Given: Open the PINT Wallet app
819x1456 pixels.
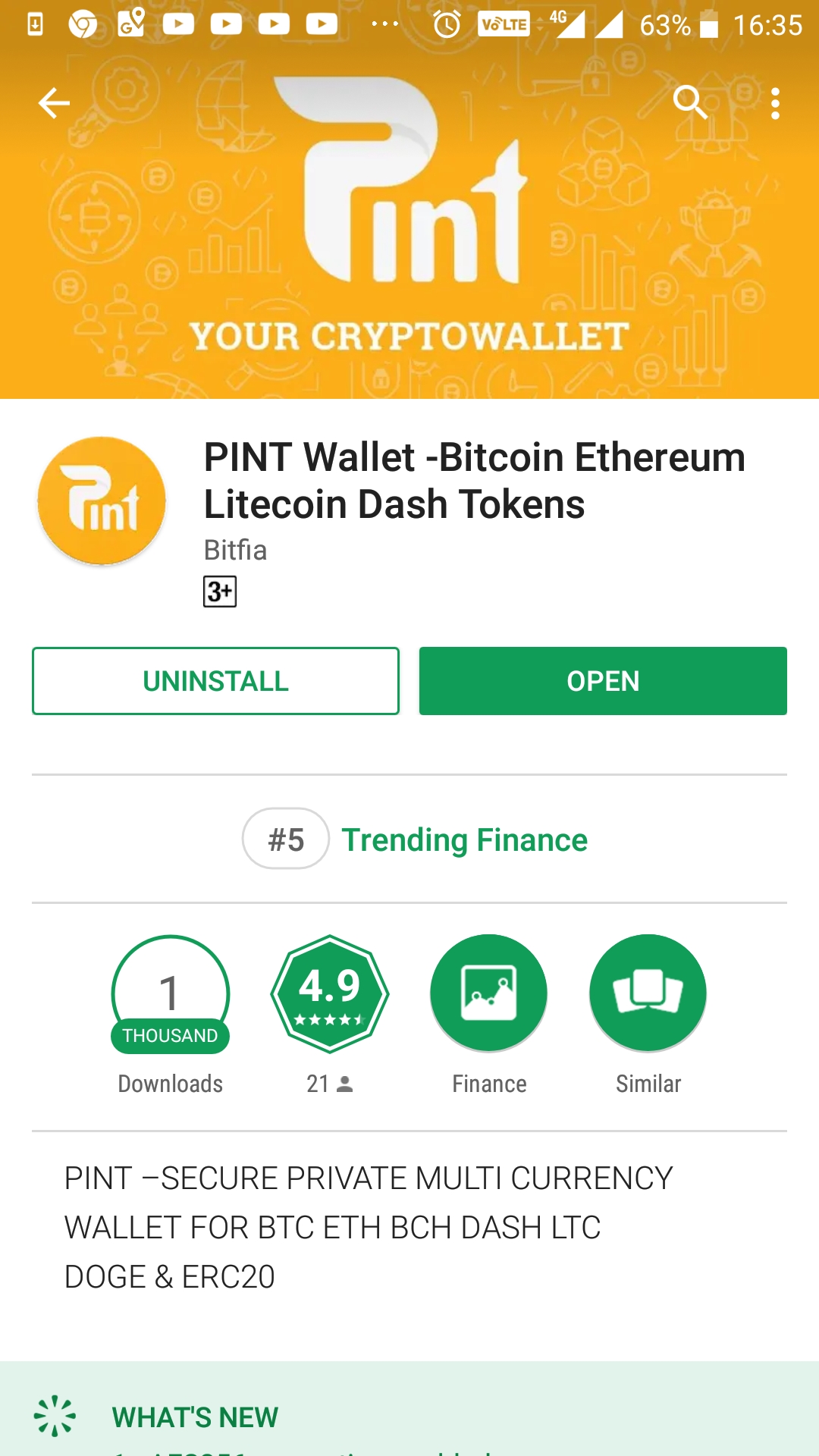Looking at the screenshot, I should point(603,681).
